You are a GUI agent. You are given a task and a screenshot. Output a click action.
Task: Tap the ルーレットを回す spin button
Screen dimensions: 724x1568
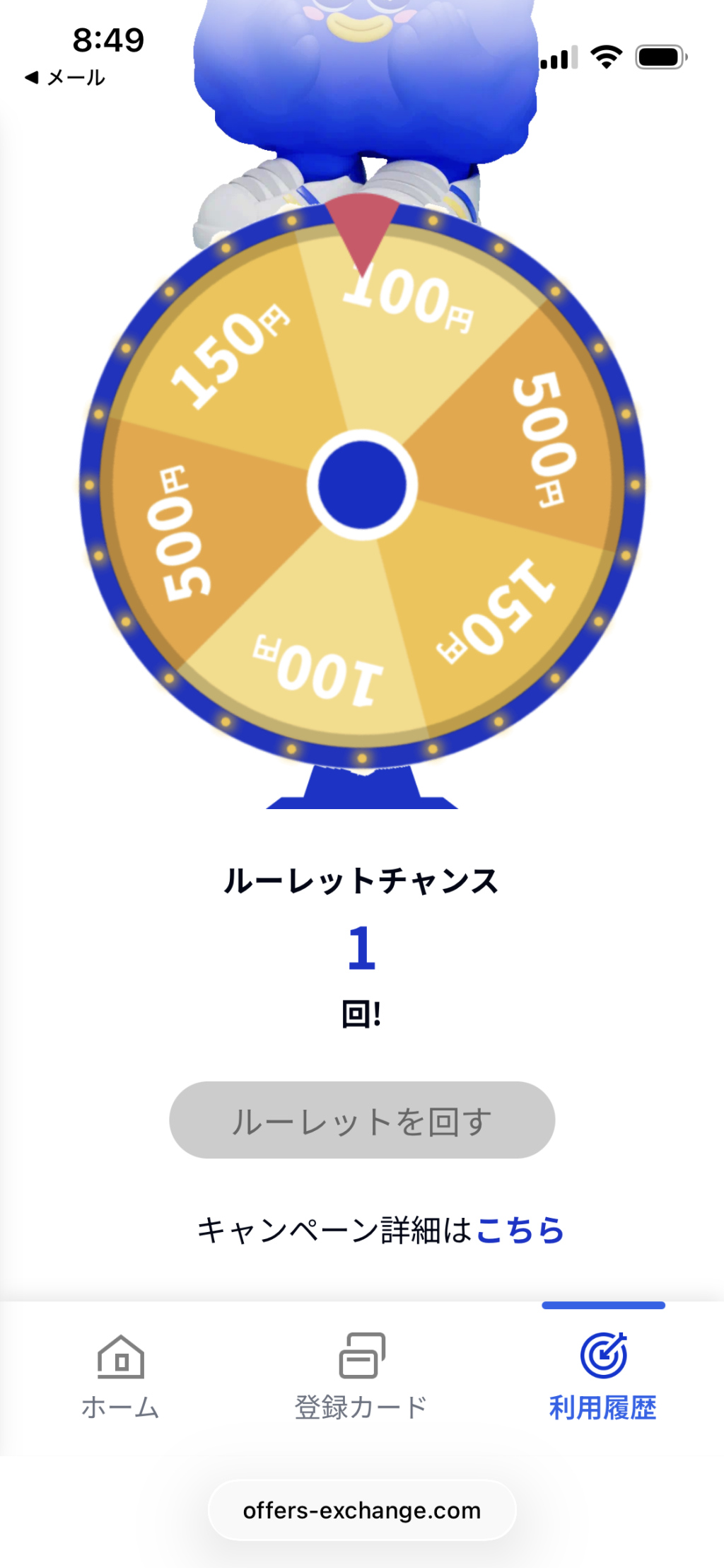pyautogui.click(x=361, y=1120)
